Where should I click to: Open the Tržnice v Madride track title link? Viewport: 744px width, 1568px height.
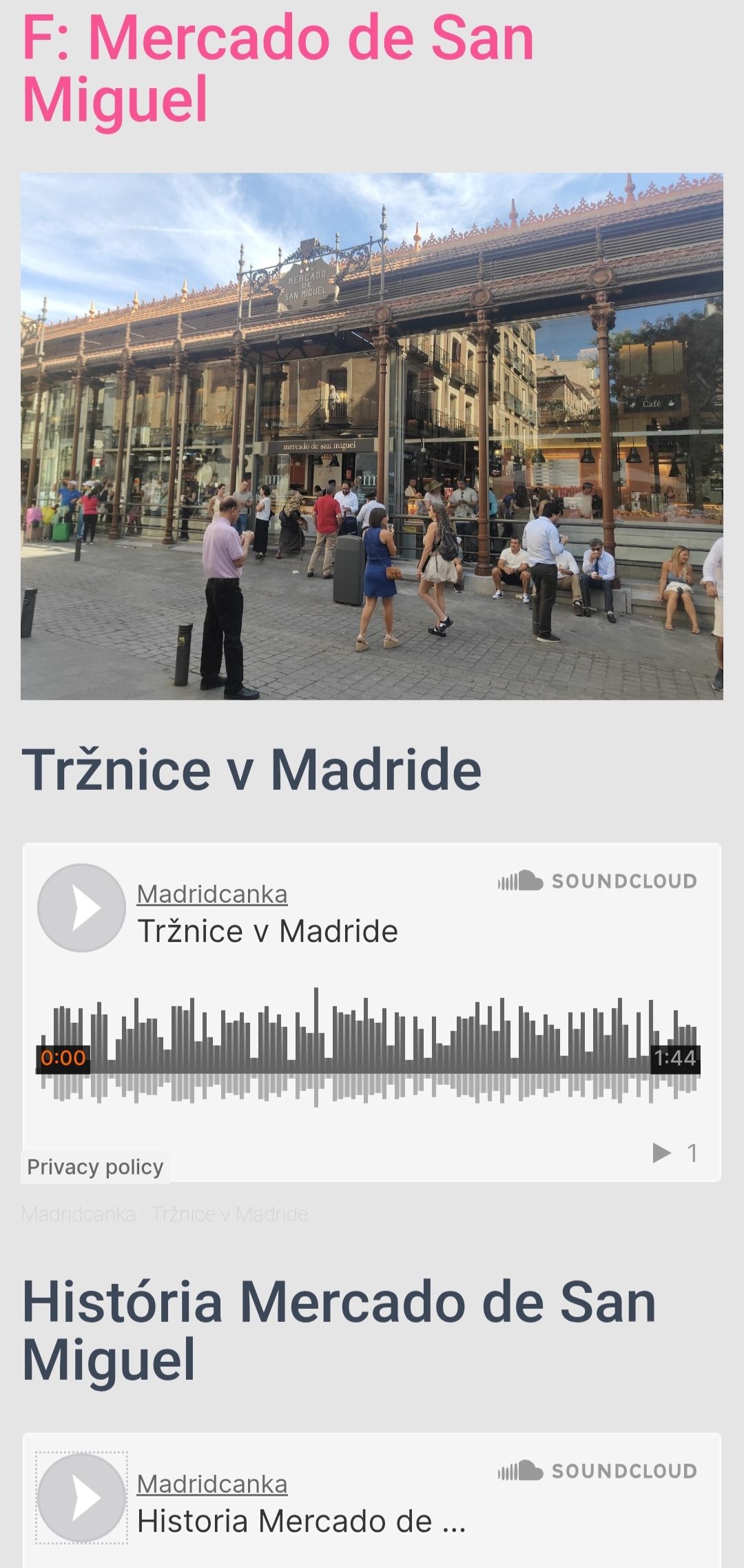[x=268, y=931]
